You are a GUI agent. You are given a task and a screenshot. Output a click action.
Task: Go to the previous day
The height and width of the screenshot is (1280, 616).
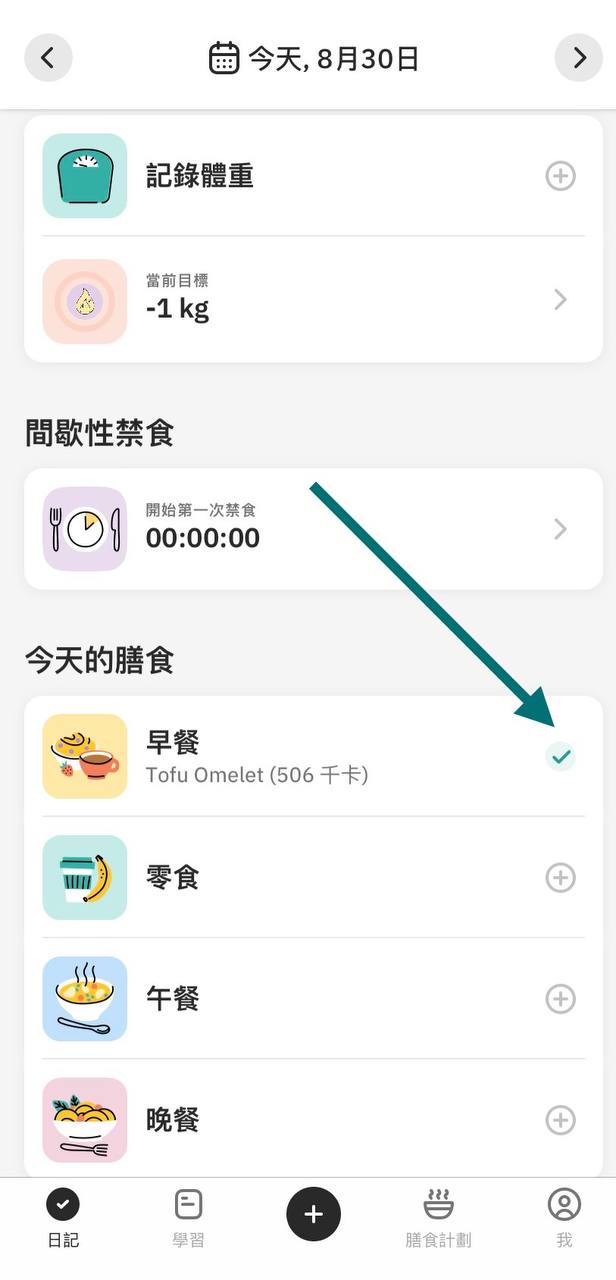48,58
